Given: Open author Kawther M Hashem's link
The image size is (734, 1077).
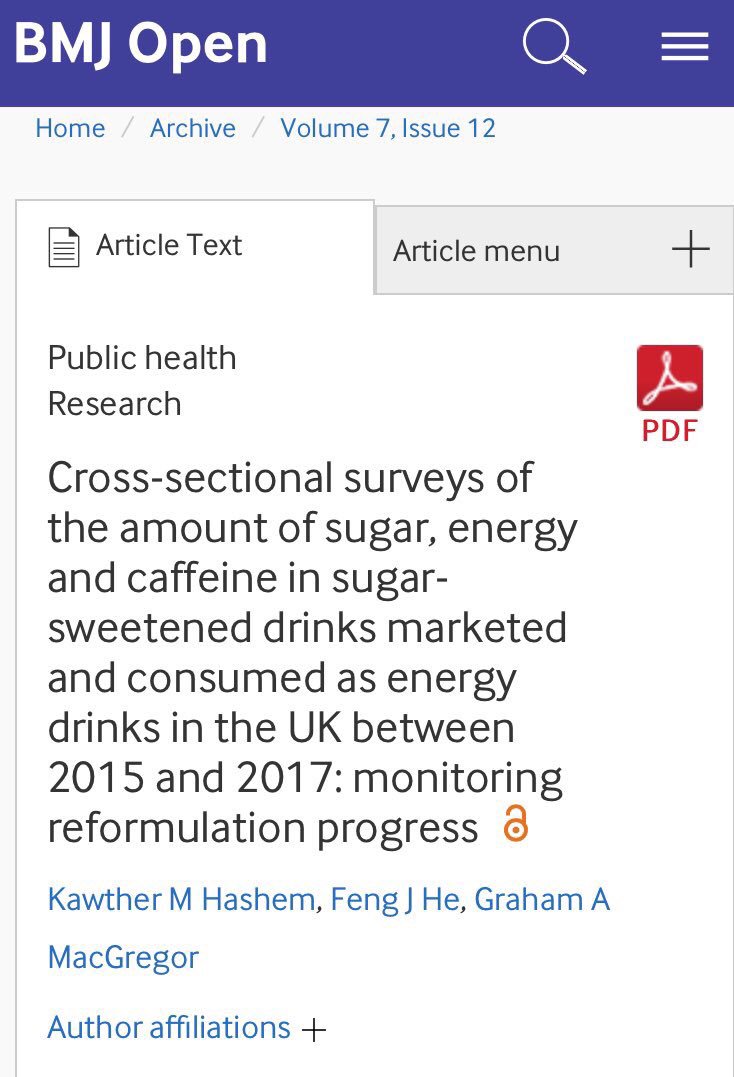Looking at the screenshot, I should [181, 899].
